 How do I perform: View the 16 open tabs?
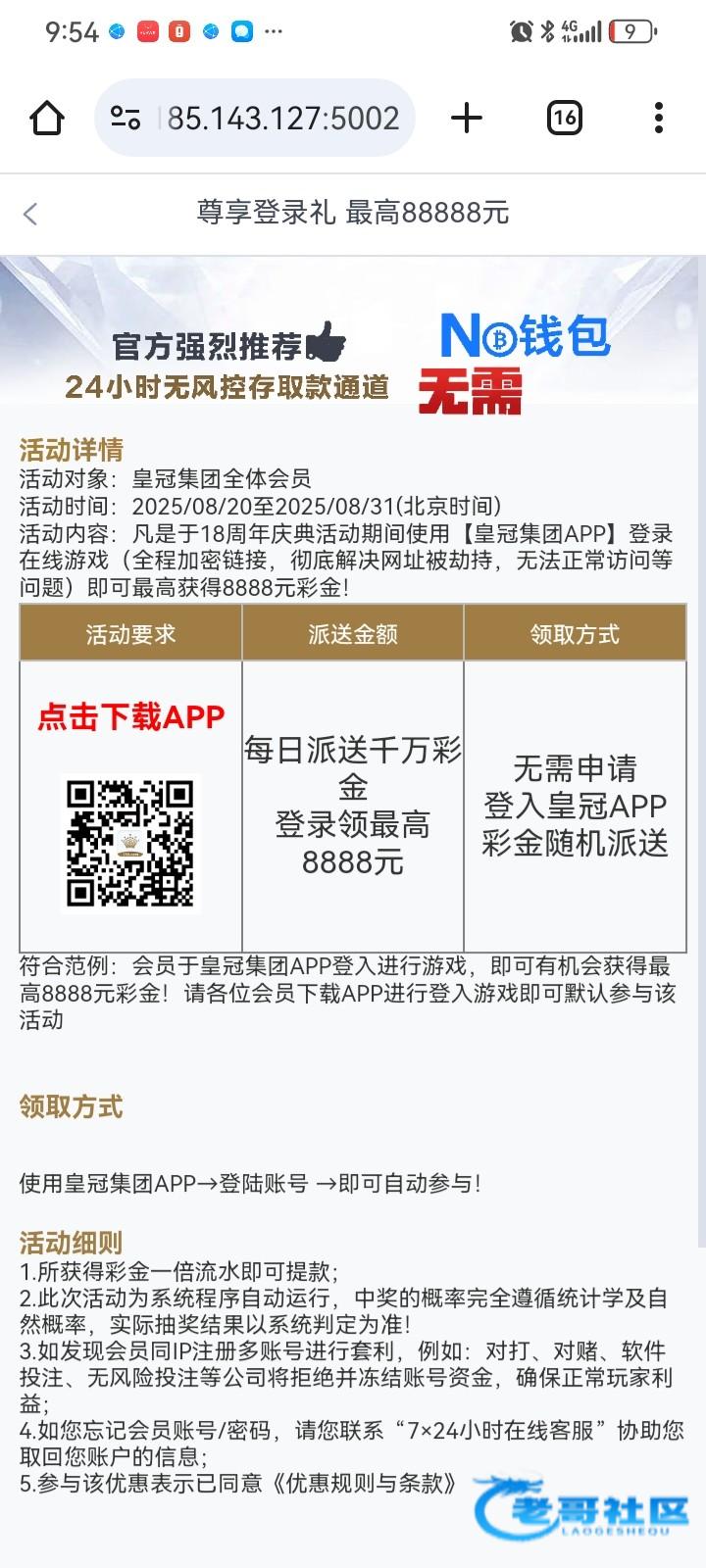[x=564, y=119]
